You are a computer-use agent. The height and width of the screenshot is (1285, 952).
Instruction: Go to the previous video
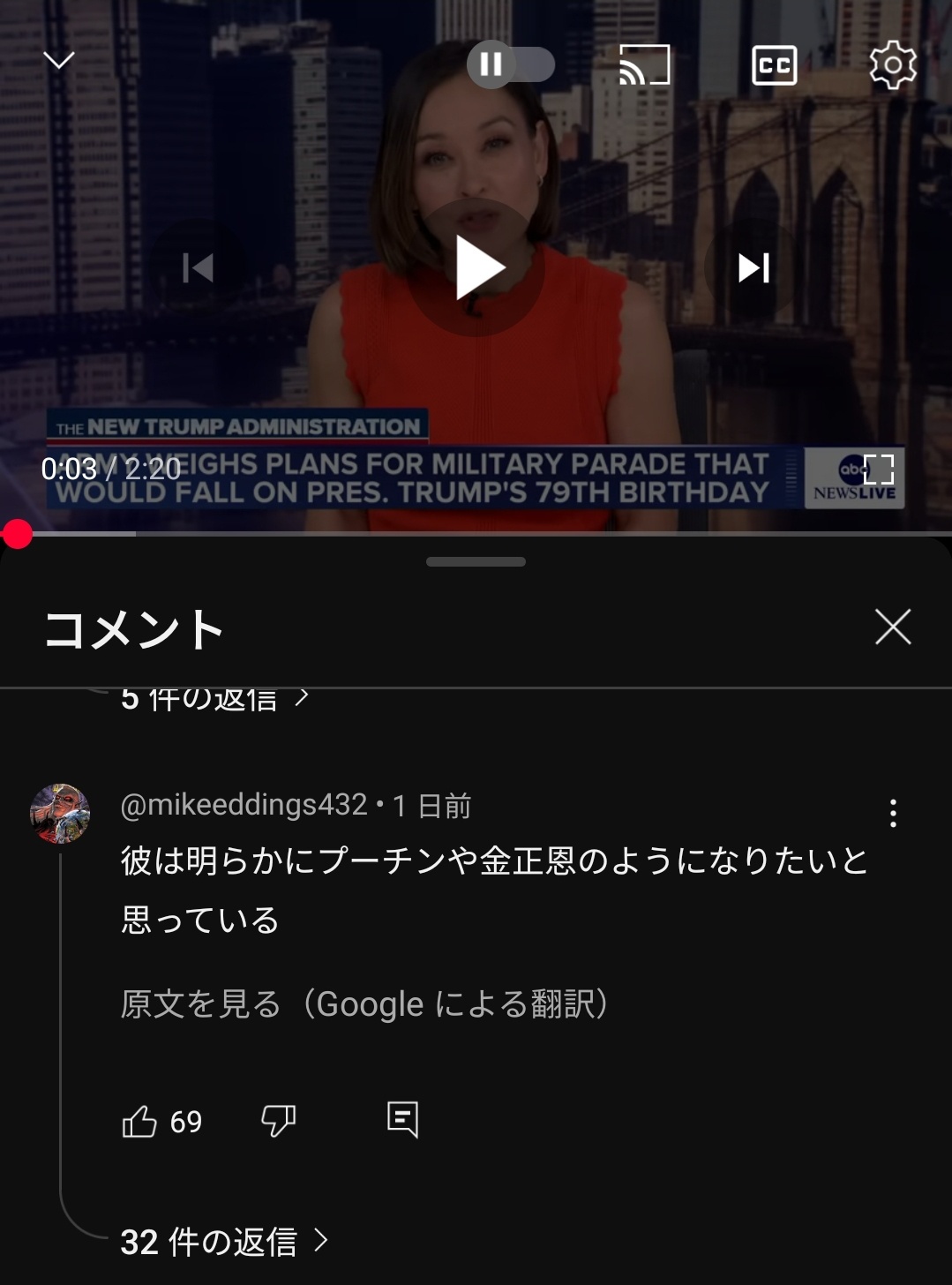pyautogui.click(x=198, y=267)
